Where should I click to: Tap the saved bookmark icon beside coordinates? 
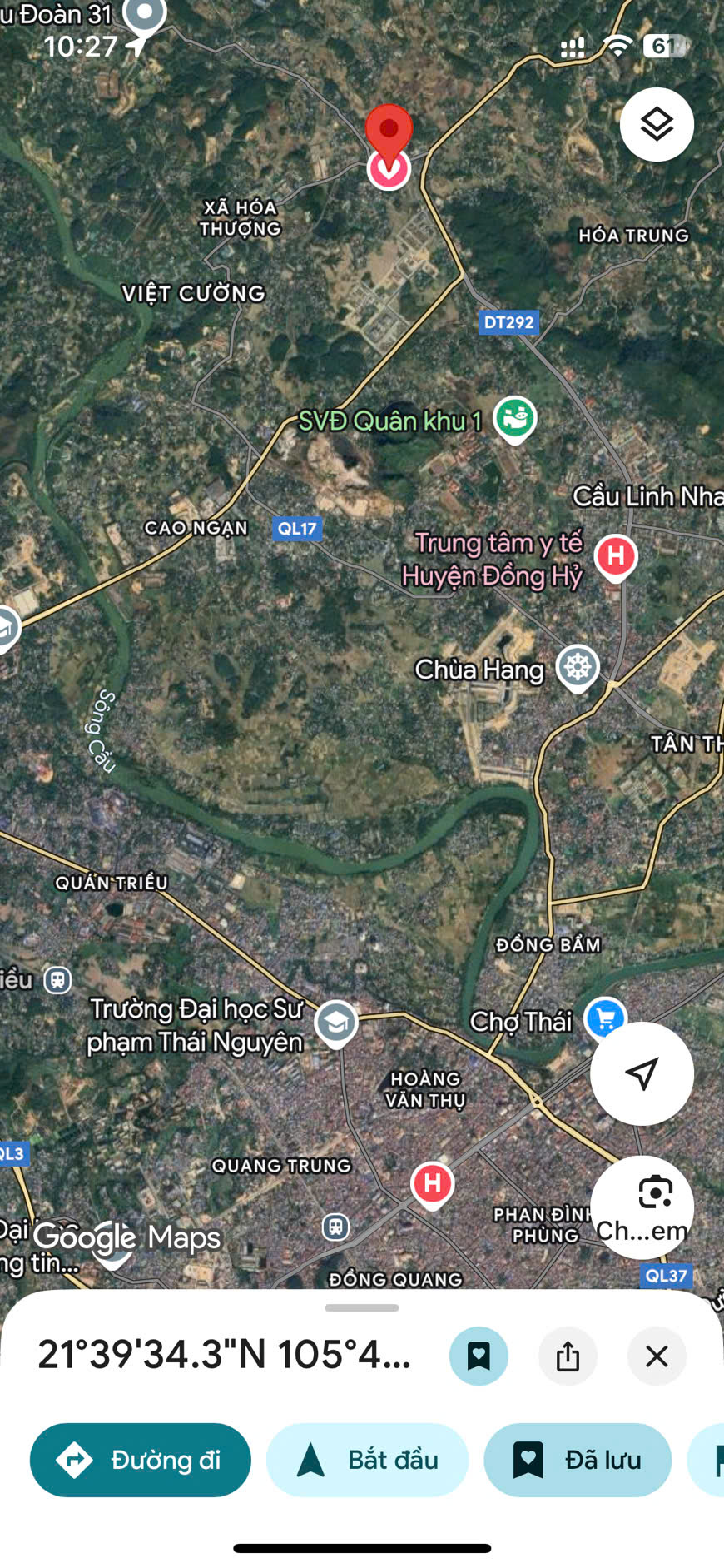[479, 1356]
